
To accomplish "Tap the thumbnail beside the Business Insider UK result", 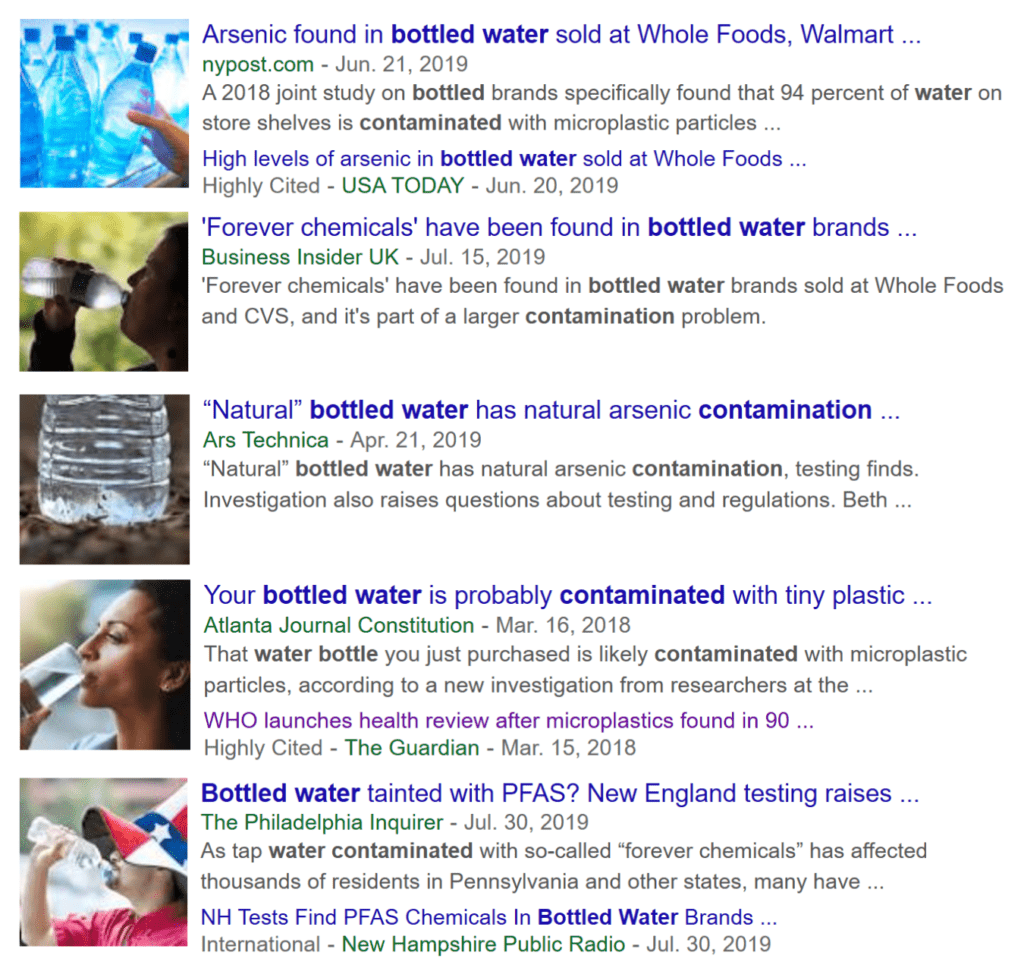I will [x=104, y=292].
